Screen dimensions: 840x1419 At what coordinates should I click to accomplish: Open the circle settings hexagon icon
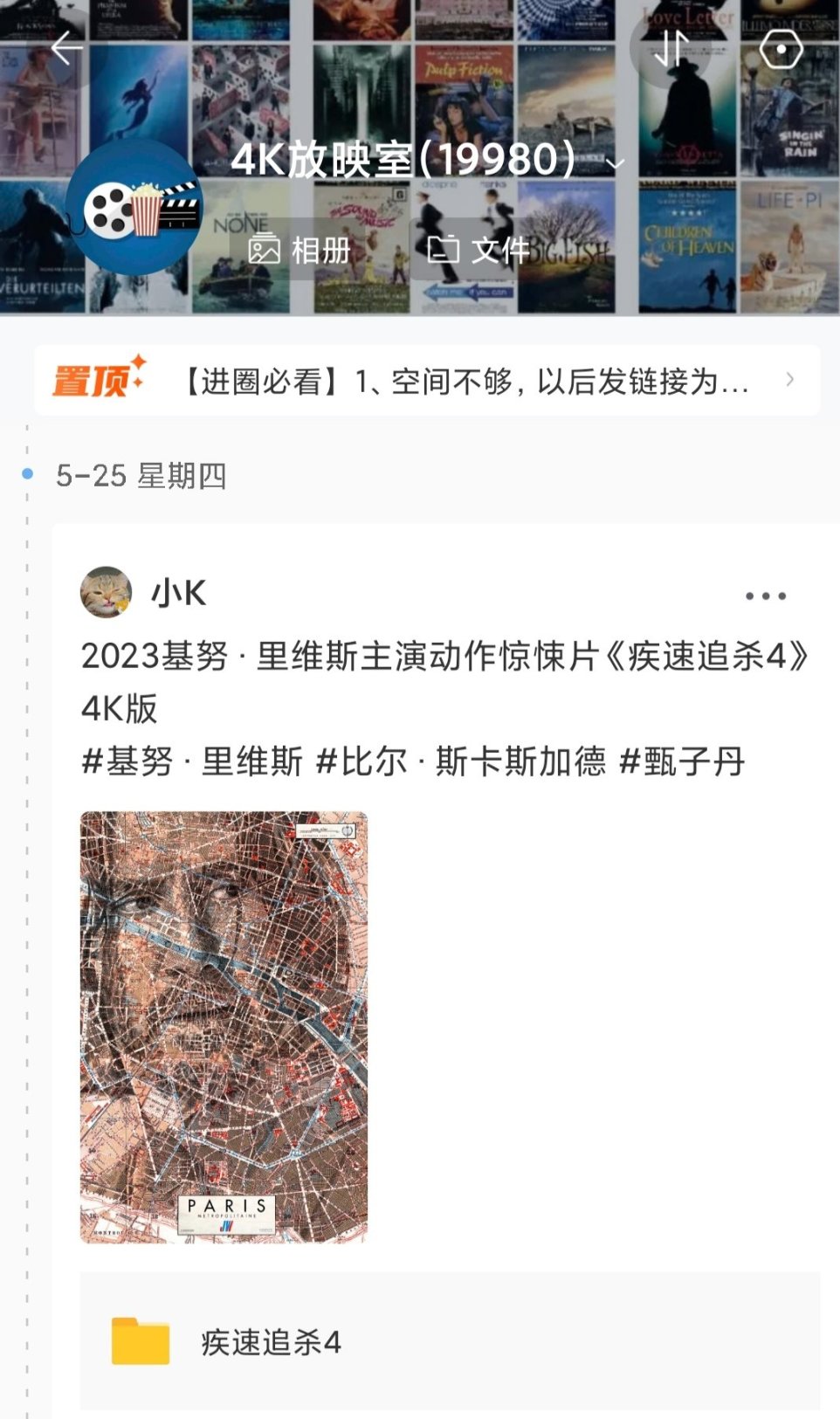coord(781,49)
